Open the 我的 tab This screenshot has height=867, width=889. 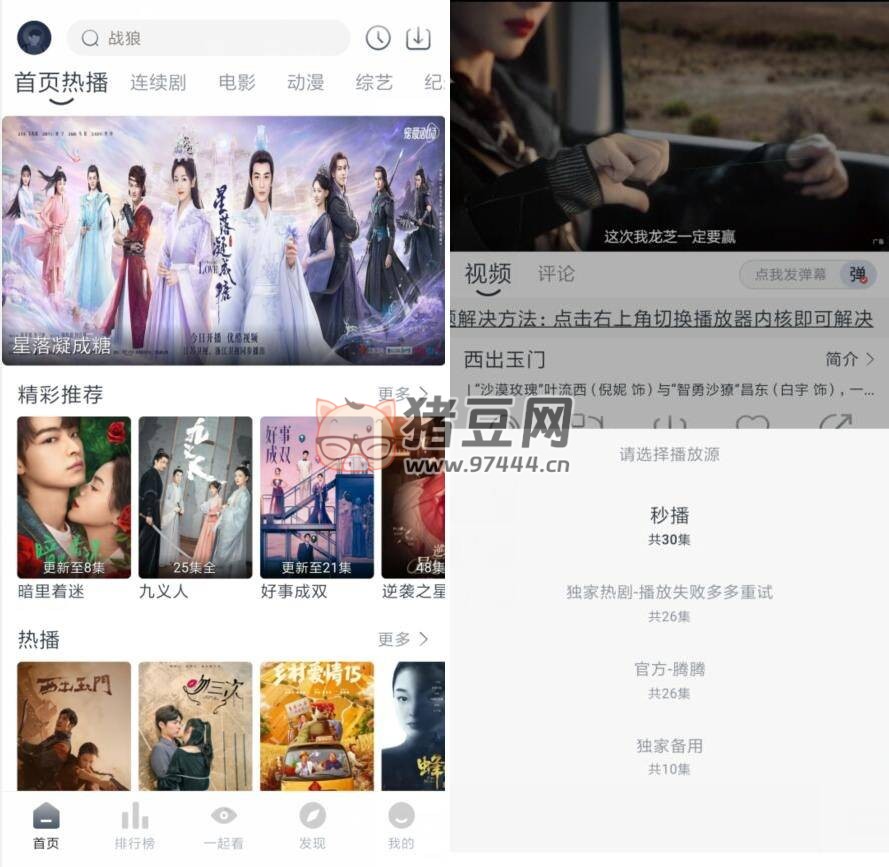[401, 825]
